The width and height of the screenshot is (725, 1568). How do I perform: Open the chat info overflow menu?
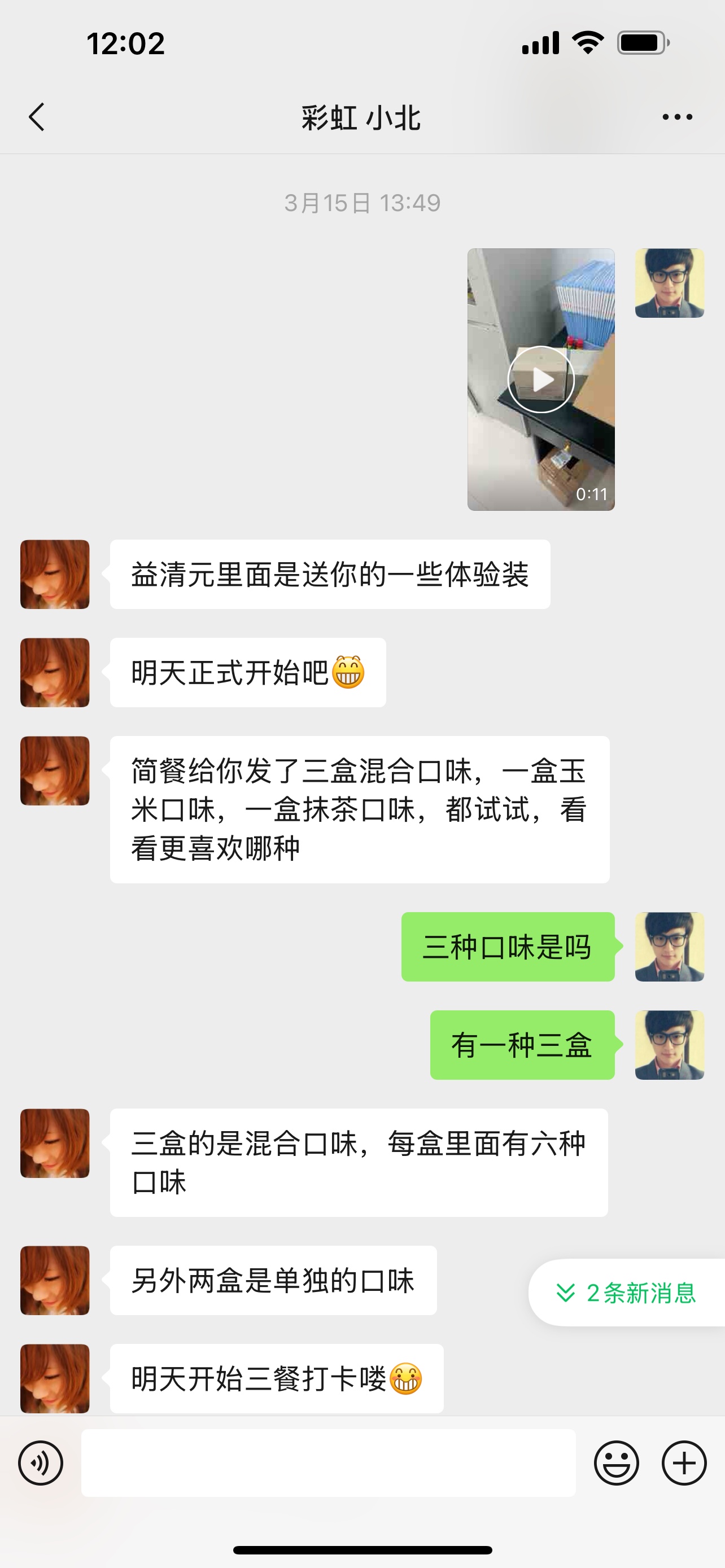coord(677,117)
